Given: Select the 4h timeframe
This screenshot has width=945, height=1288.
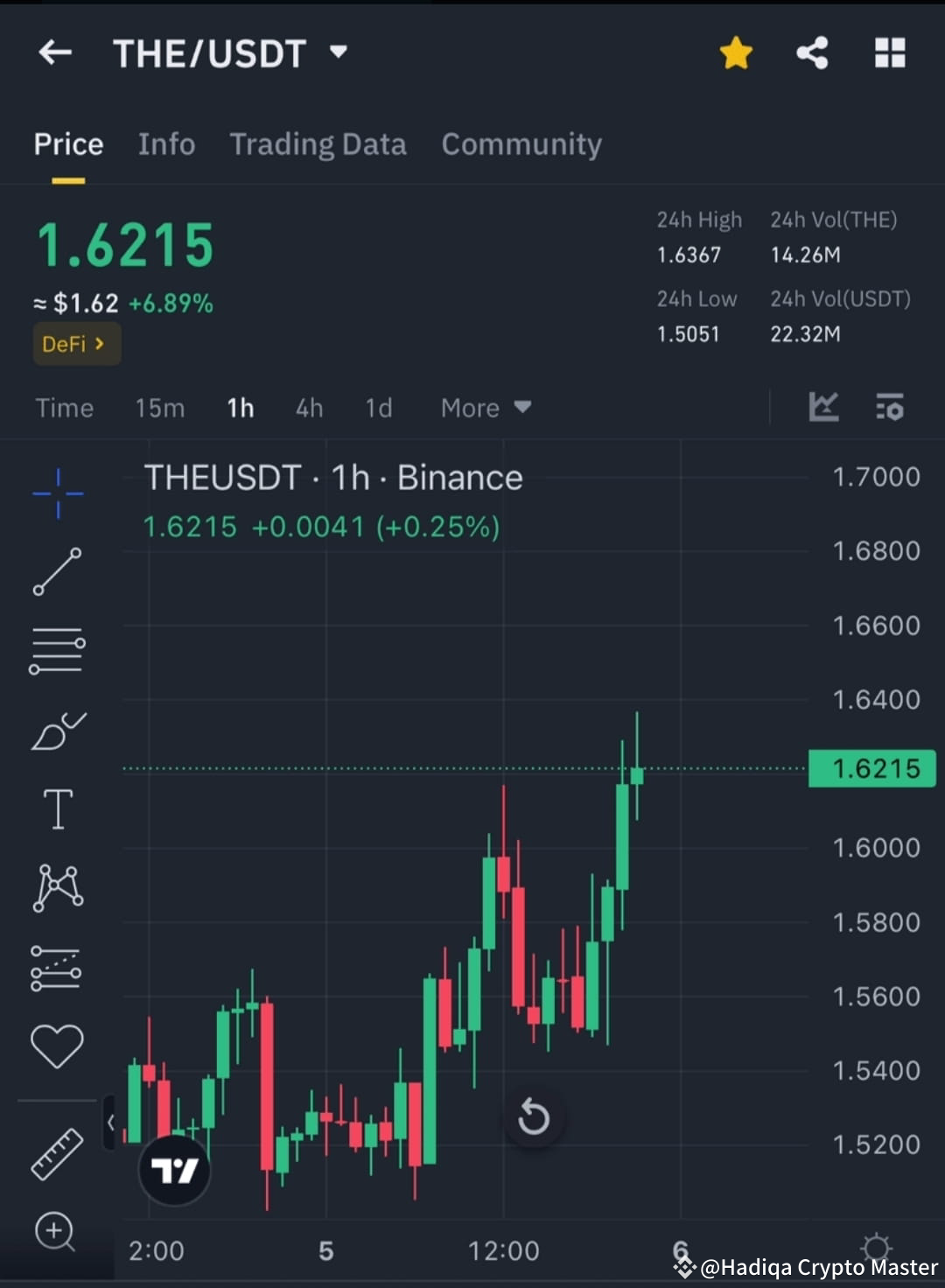Looking at the screenshot, I should (308, 408).
